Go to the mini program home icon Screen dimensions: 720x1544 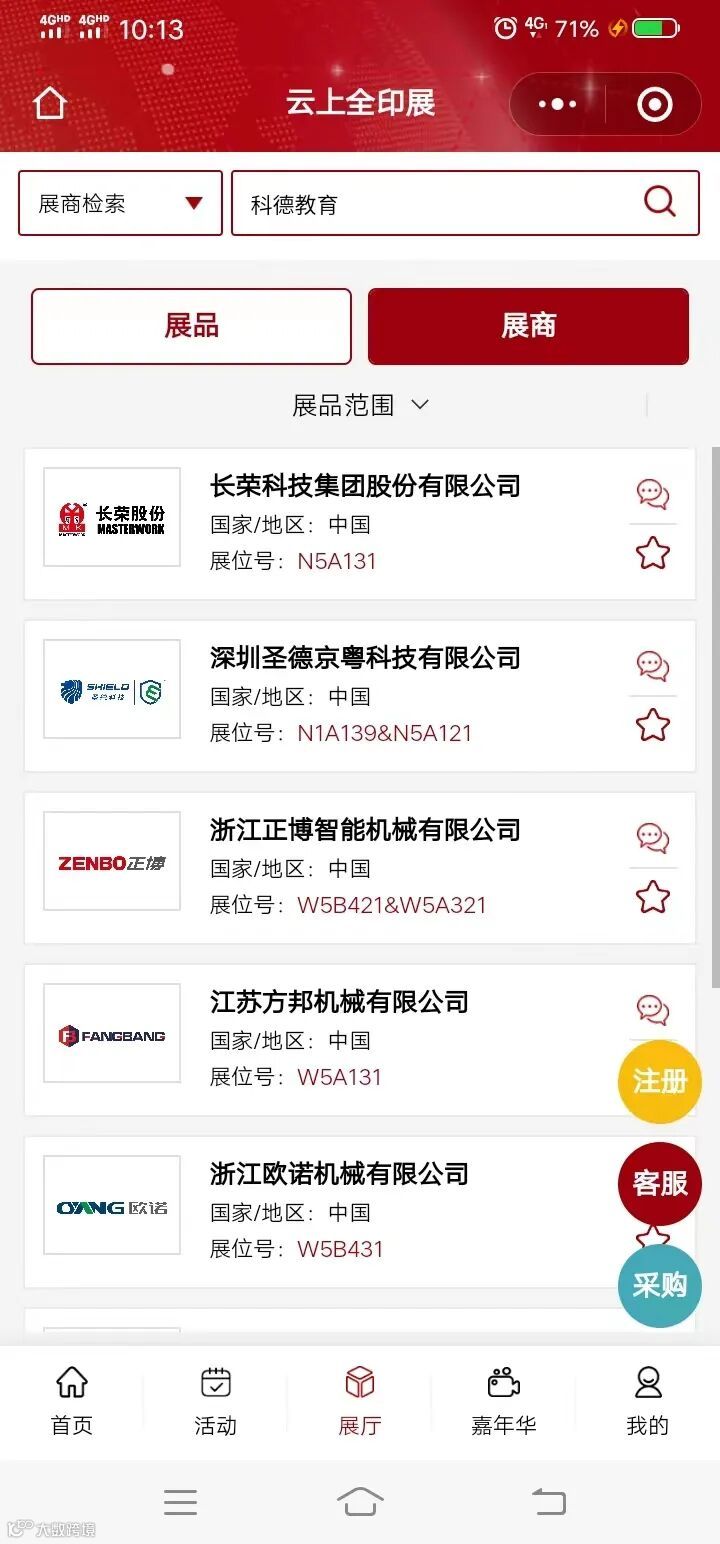coord(49,103)
